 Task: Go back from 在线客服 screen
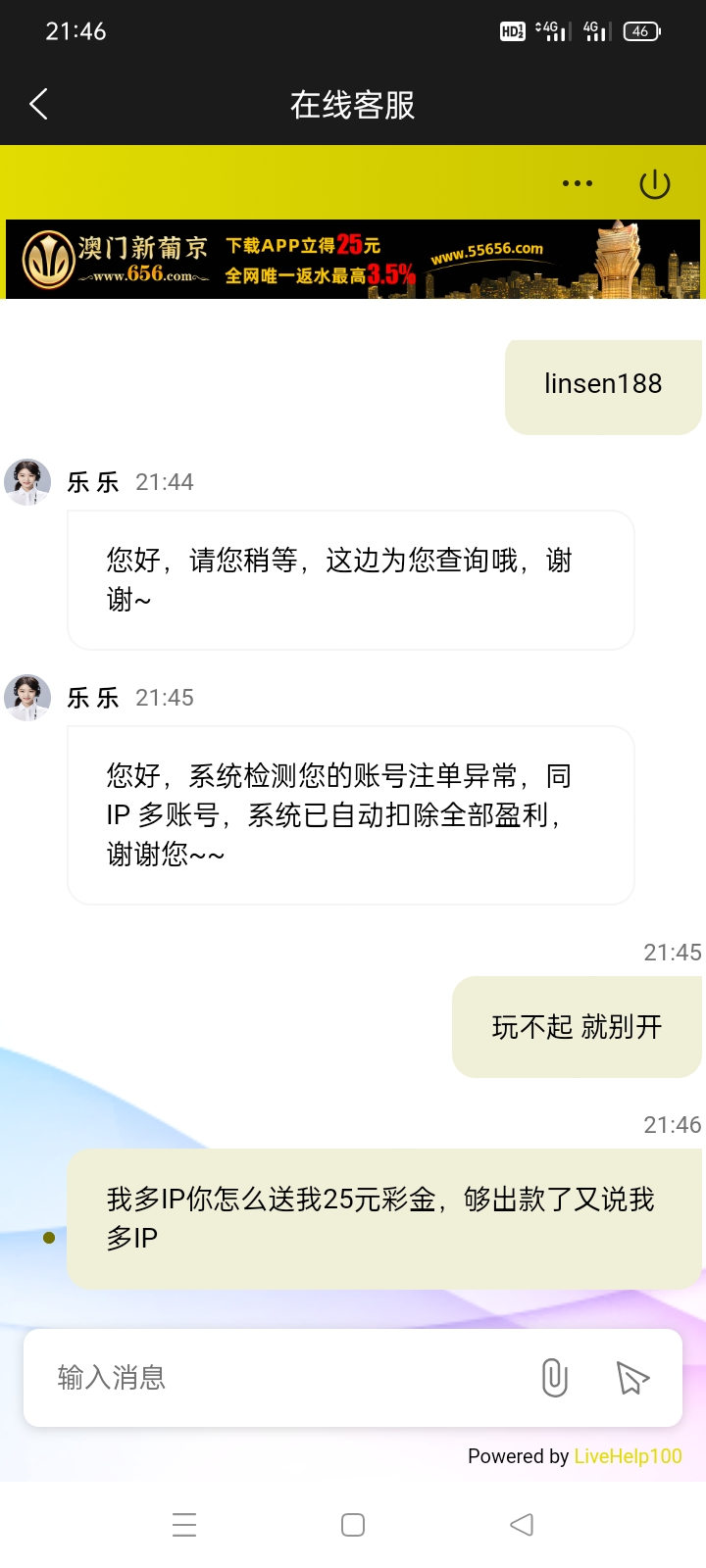pos(39,104)
